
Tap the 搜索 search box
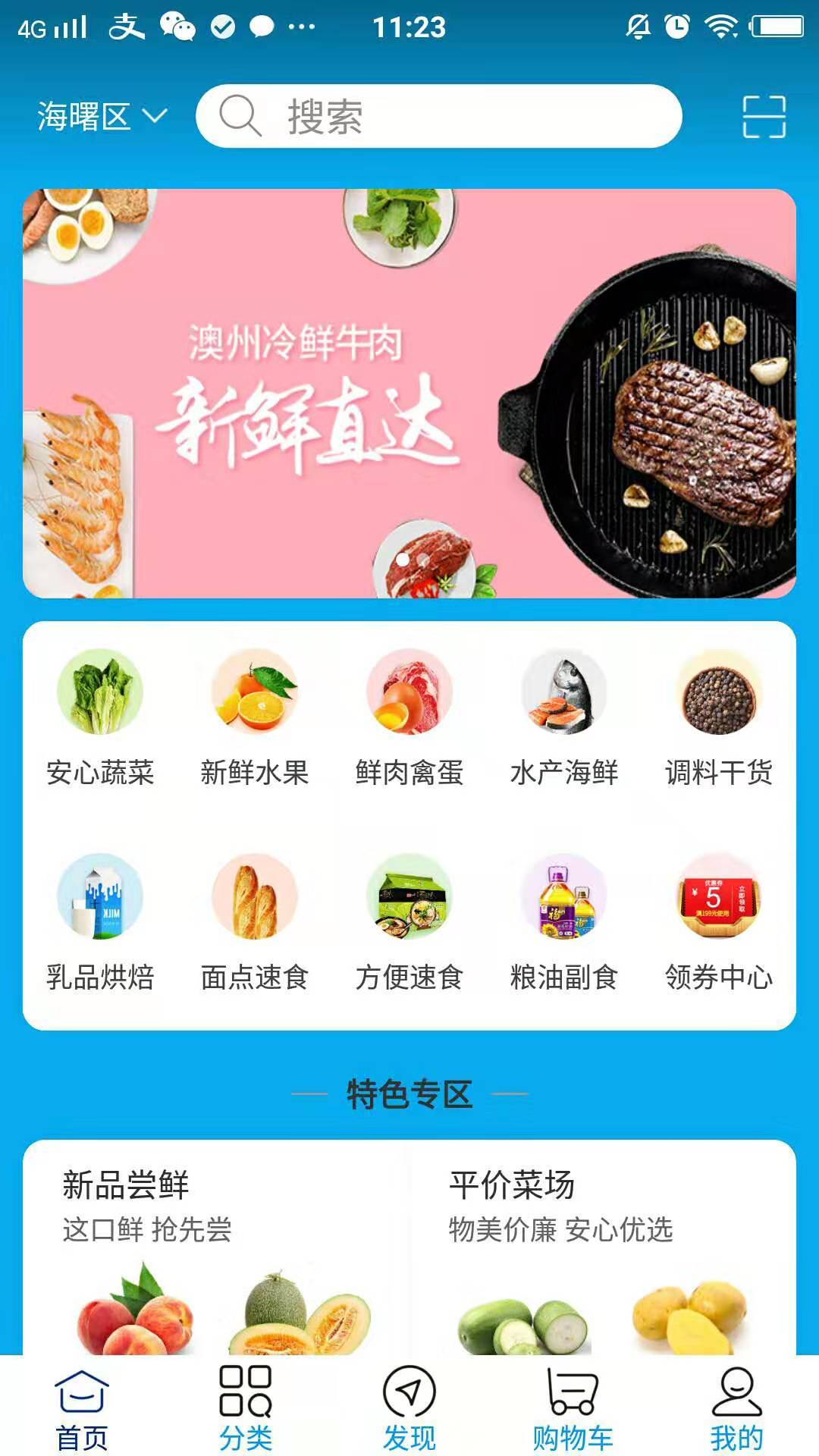(438, 117)
